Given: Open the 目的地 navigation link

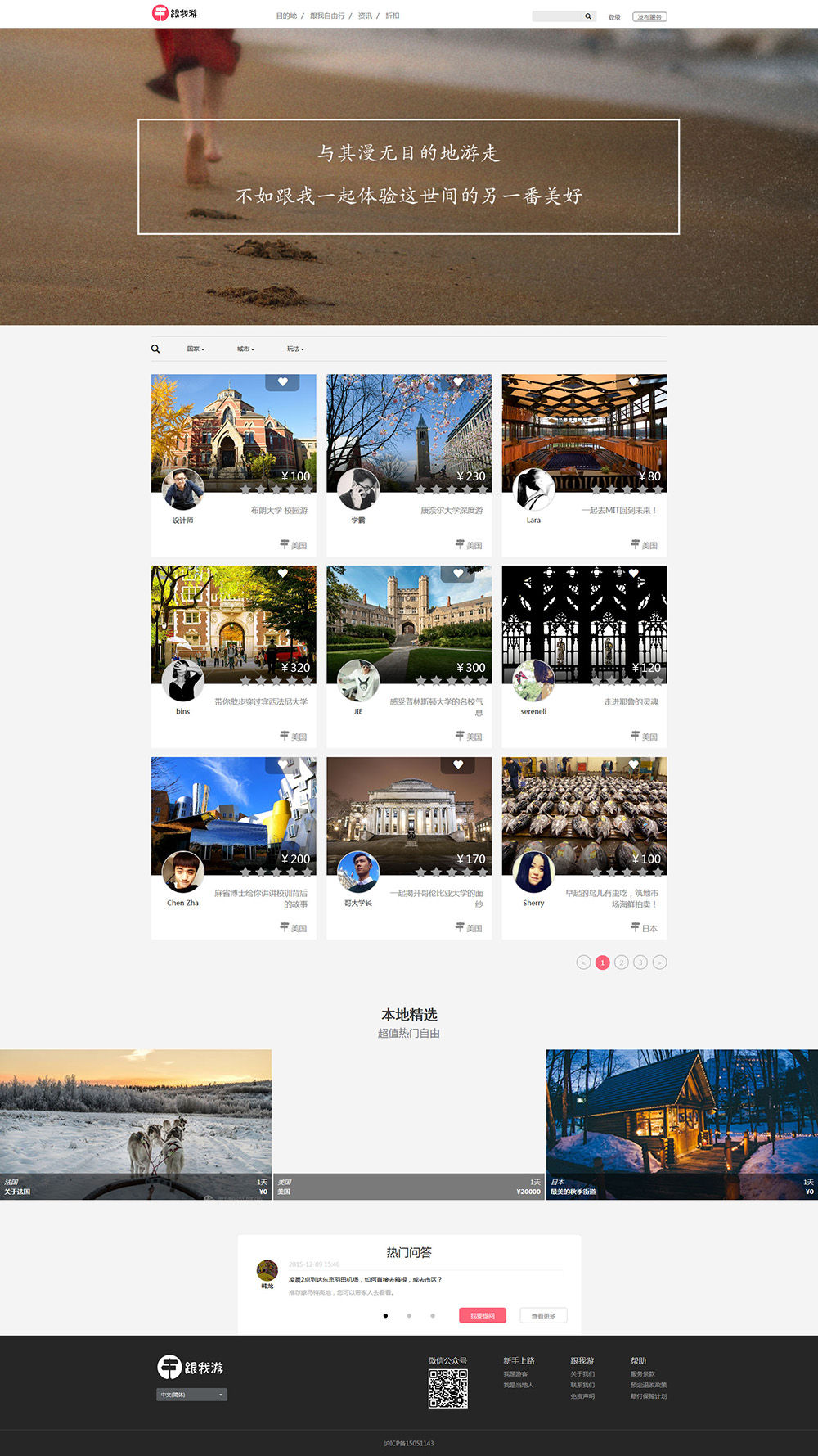Looking at the screenshot, I should [286, 16].
